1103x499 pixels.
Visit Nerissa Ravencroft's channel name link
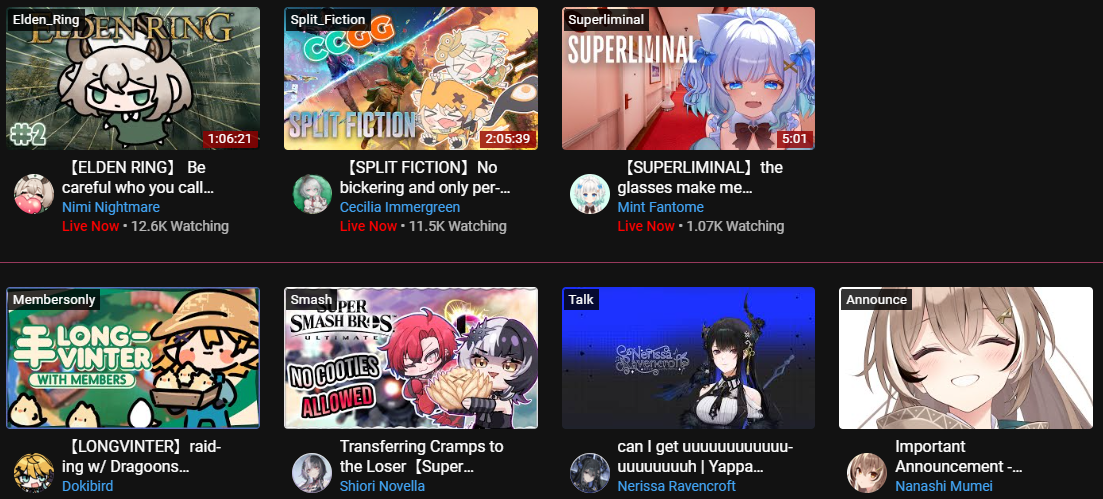point(677,486)
